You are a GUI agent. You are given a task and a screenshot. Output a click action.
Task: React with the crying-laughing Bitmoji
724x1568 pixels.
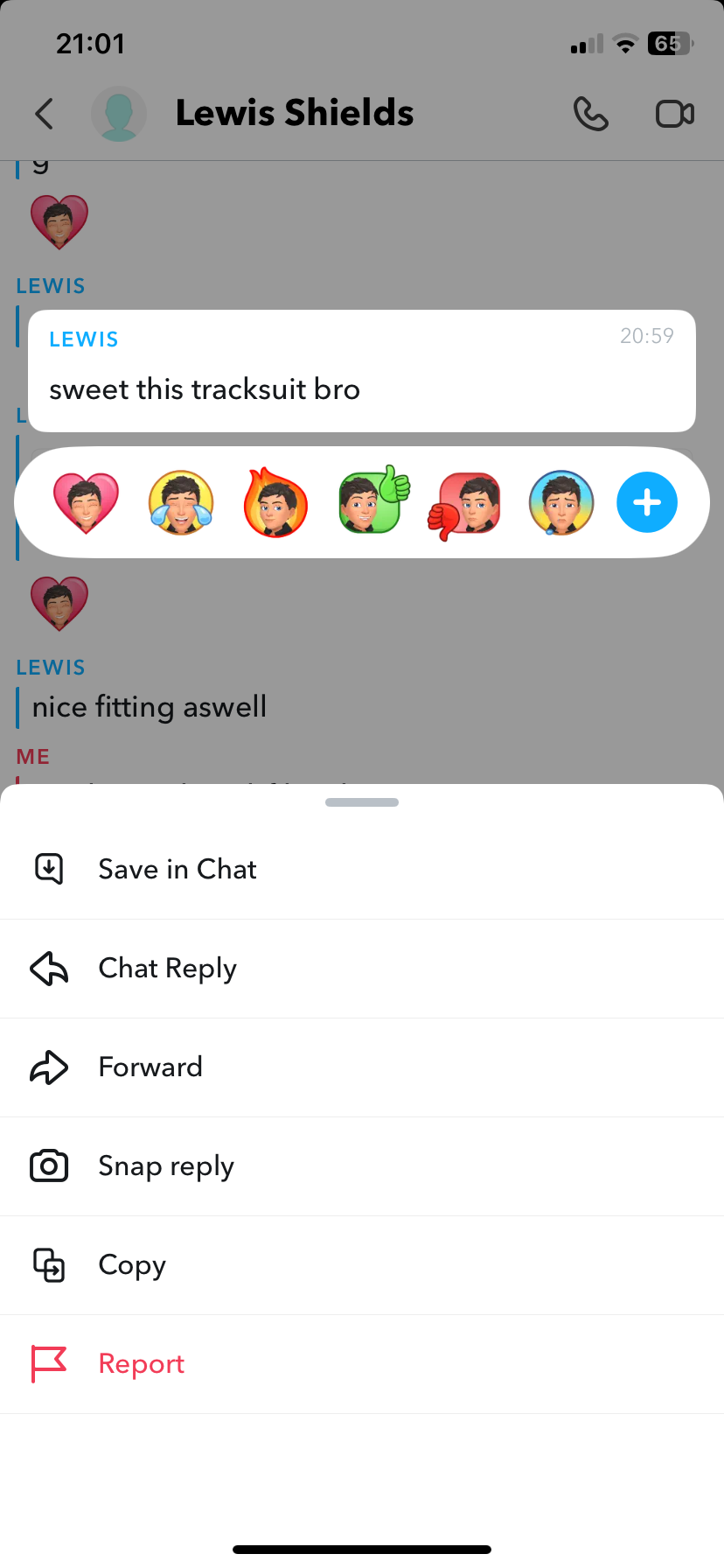[181, 502]
